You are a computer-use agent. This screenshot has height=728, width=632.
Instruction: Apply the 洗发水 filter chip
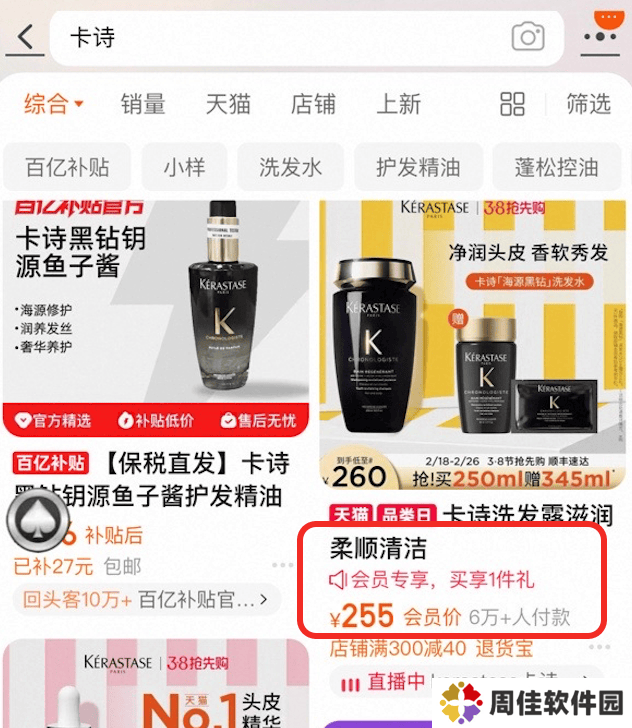(290, 166)
